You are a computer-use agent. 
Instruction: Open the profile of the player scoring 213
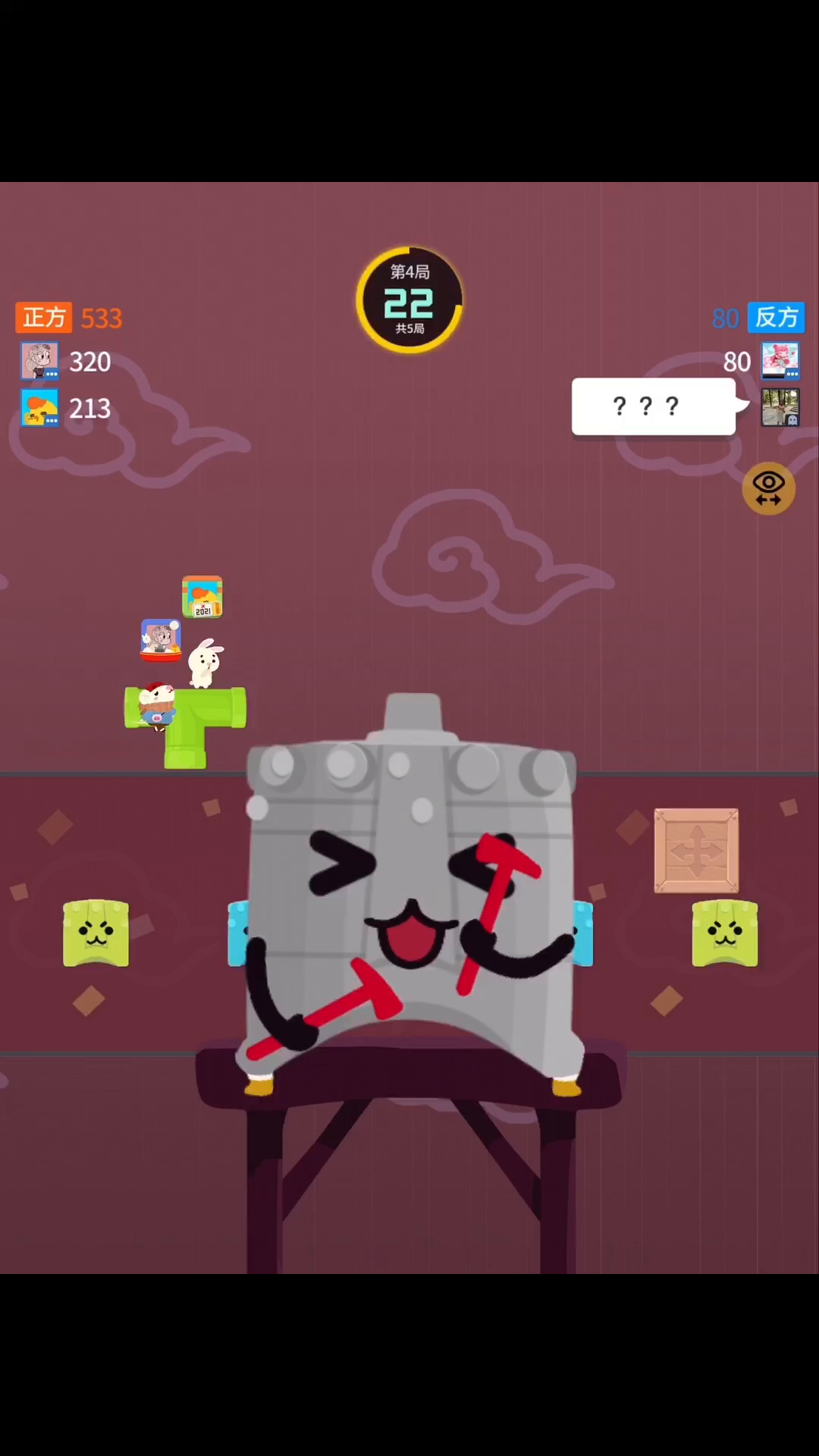39,408
